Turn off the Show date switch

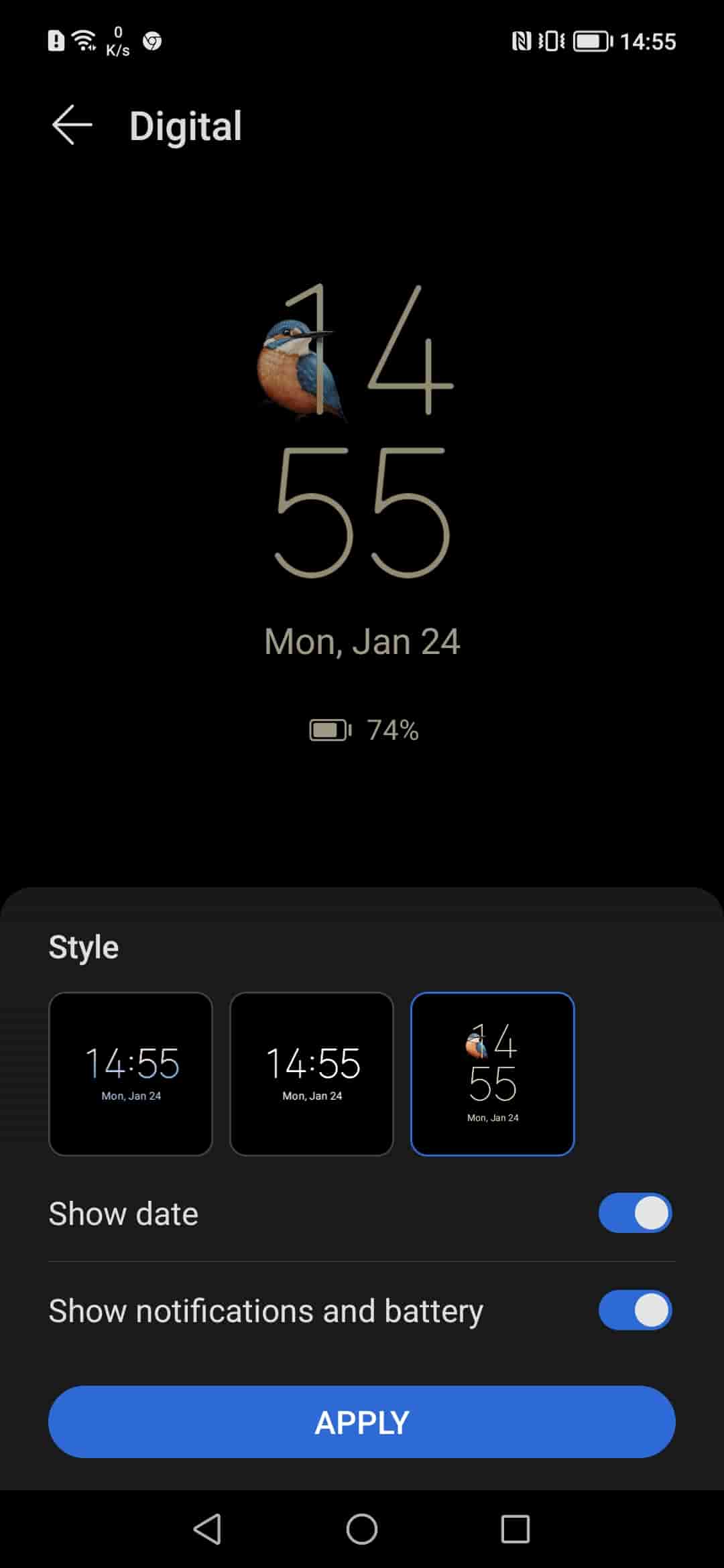(x=635, y=1213)
